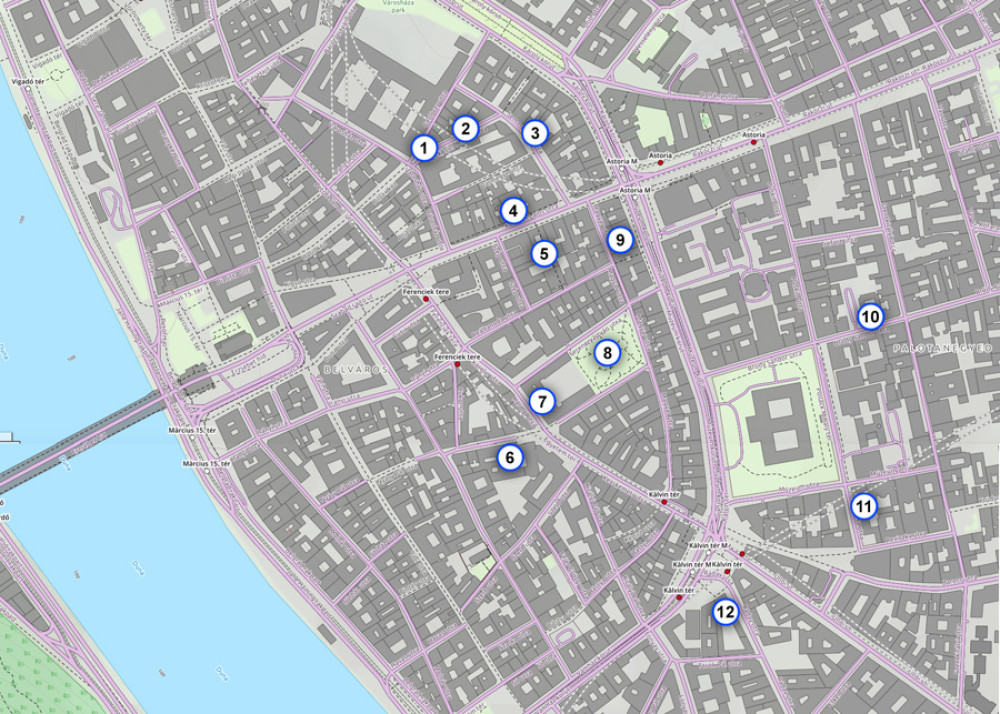Select map marker number 5
This screenshot has height=714, width=1000.
543,254
